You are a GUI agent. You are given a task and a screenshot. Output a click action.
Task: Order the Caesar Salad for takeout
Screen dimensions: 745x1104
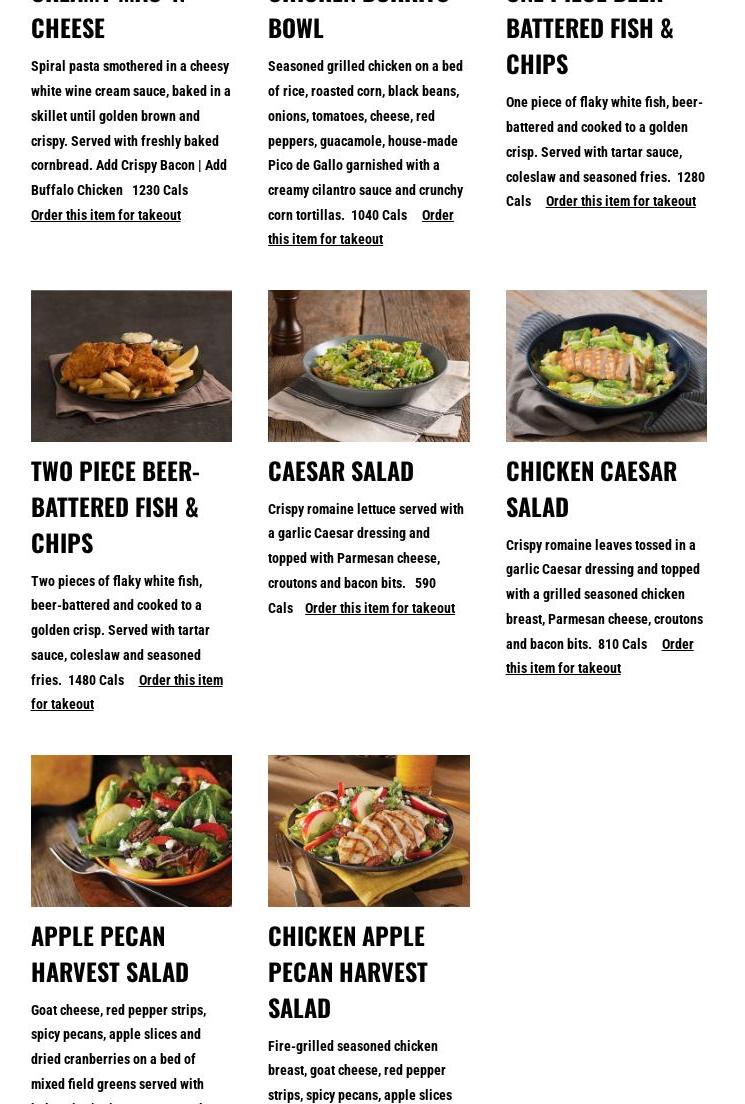tap(379, 608)
